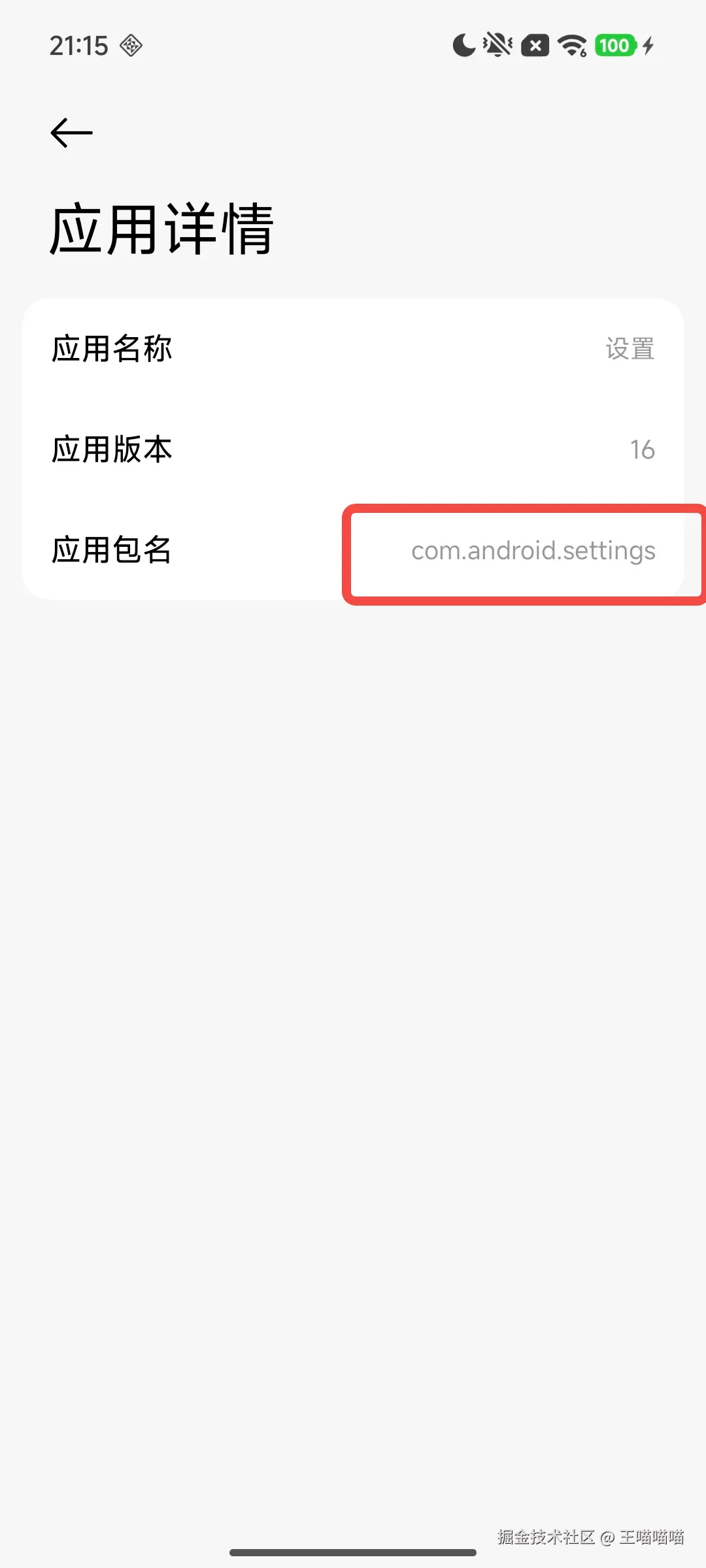Tap the version number 16
Viewport: 706px width, 1568px height.
[643, 449]
